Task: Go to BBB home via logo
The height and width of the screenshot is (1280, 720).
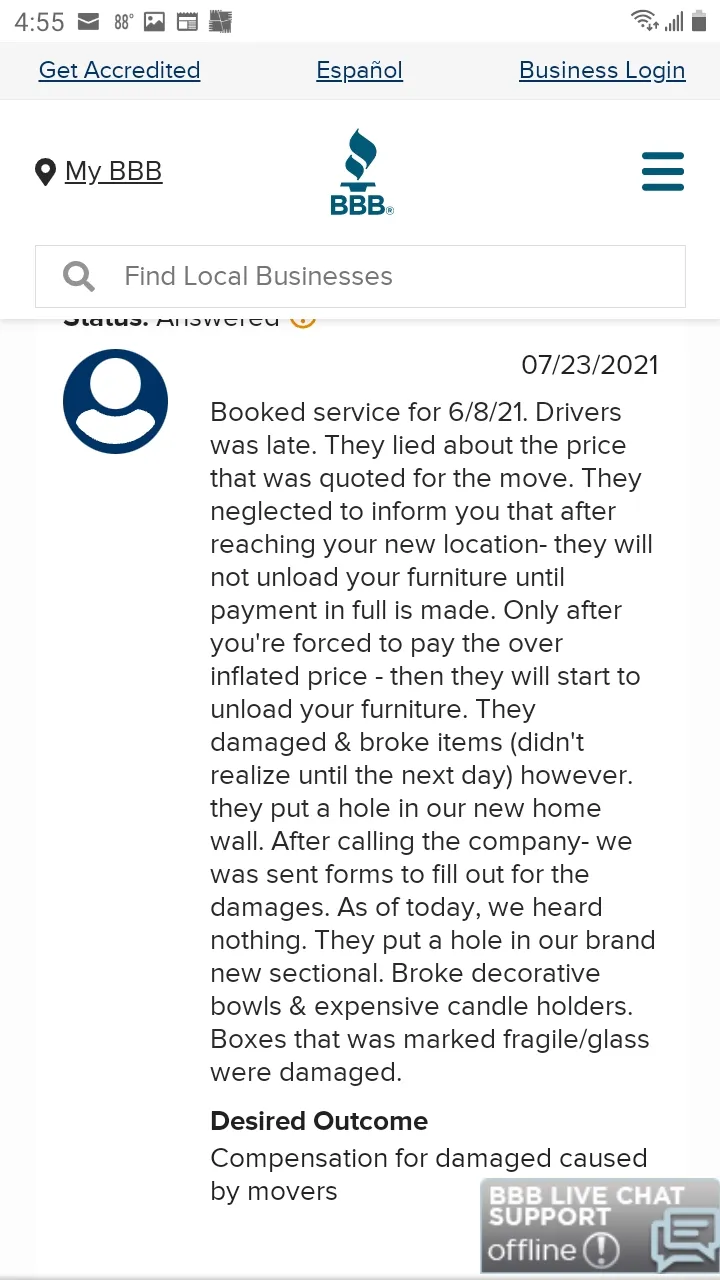Action: [361, 172]
